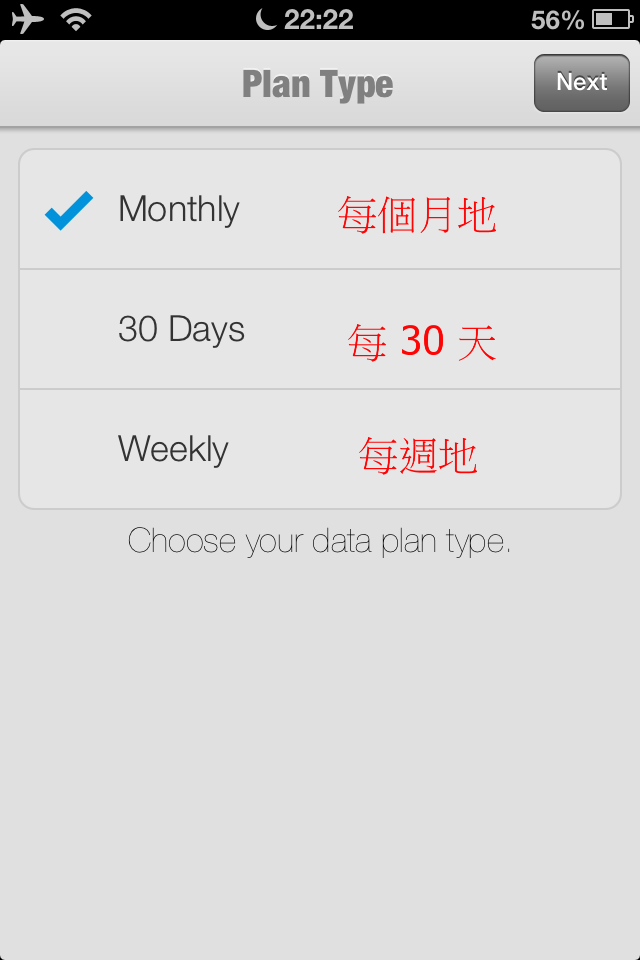Select the Monthly plan type

point(319,210)
